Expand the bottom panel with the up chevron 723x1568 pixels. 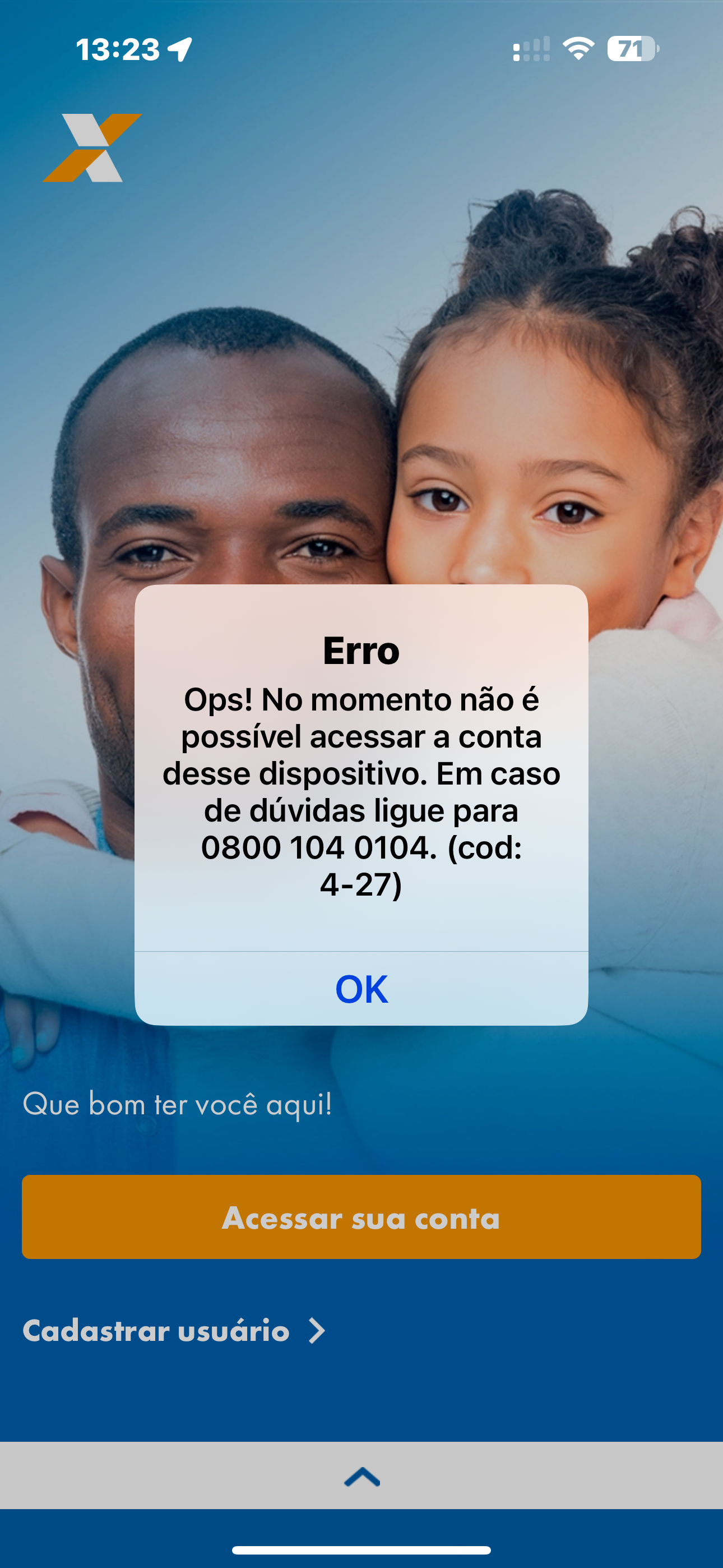point(361,1476)
